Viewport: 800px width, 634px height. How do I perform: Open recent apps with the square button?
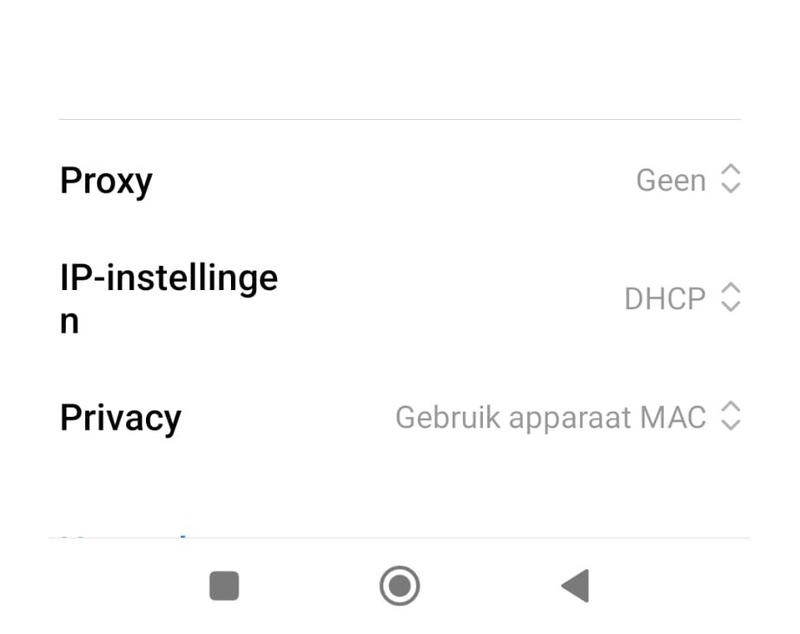[x=224, y=586]
